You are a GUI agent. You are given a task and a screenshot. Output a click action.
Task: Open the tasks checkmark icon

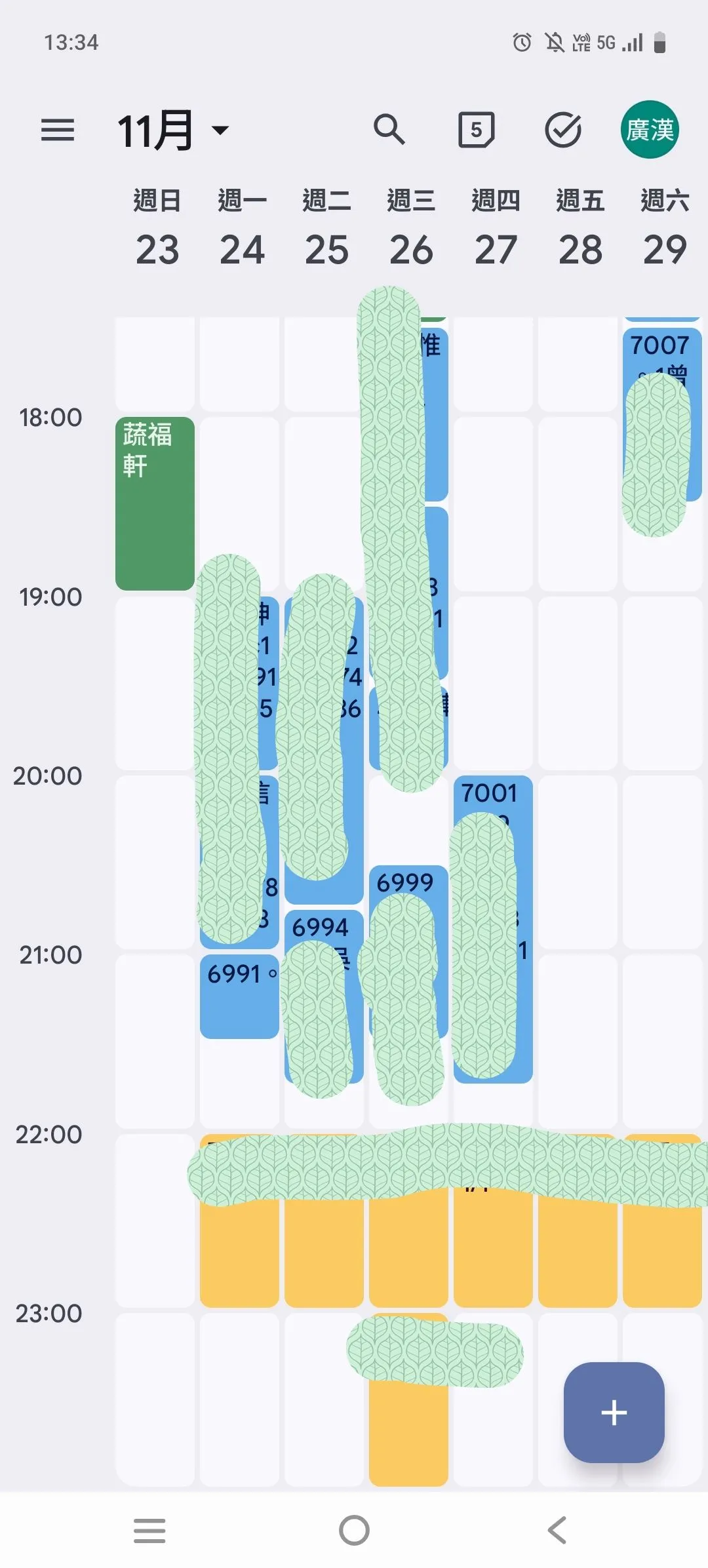pos(563,130)
